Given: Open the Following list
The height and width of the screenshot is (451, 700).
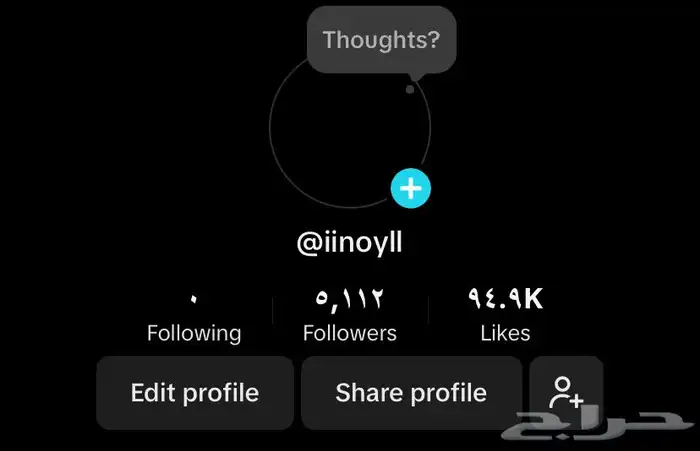Looking at the screenshot, I should pos(194,317).
